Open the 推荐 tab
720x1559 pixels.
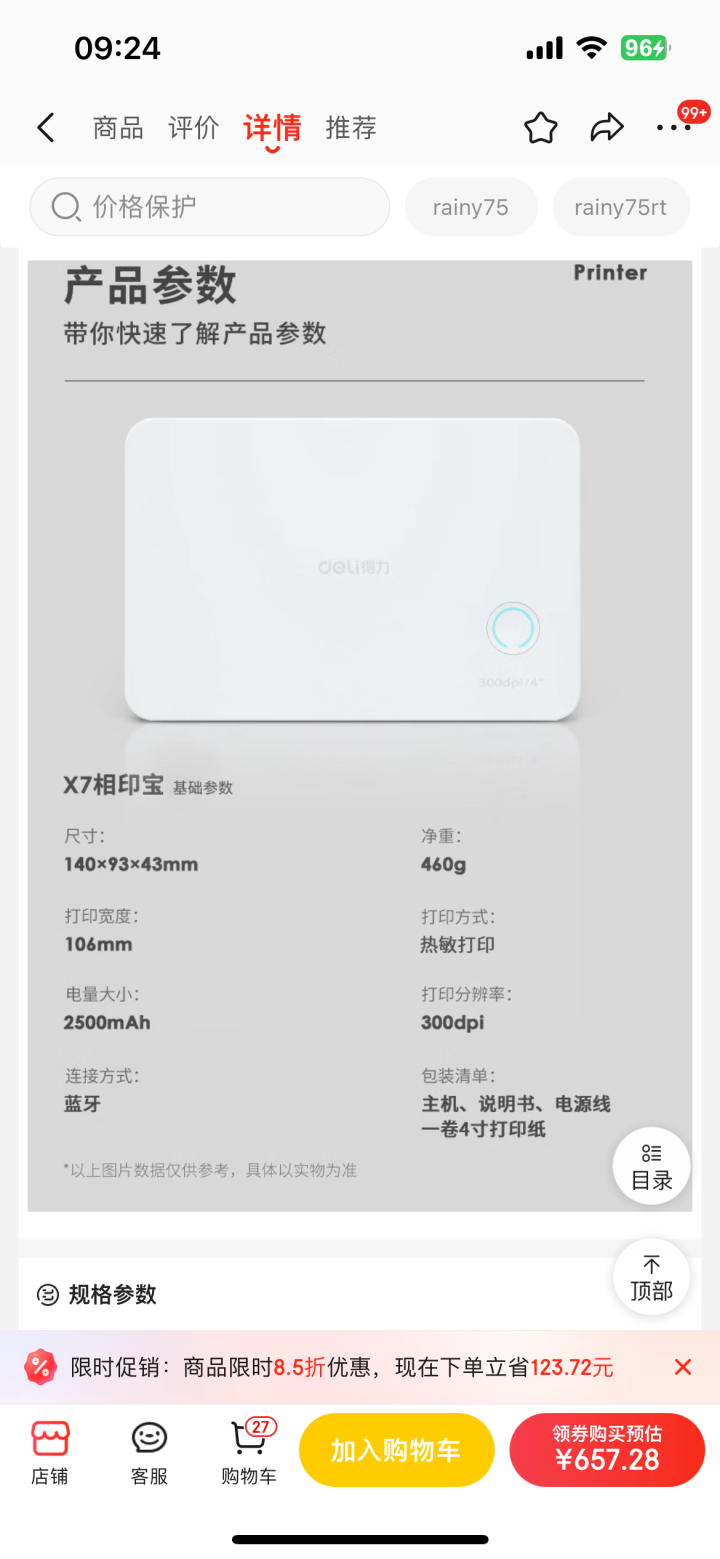(351, 128)
